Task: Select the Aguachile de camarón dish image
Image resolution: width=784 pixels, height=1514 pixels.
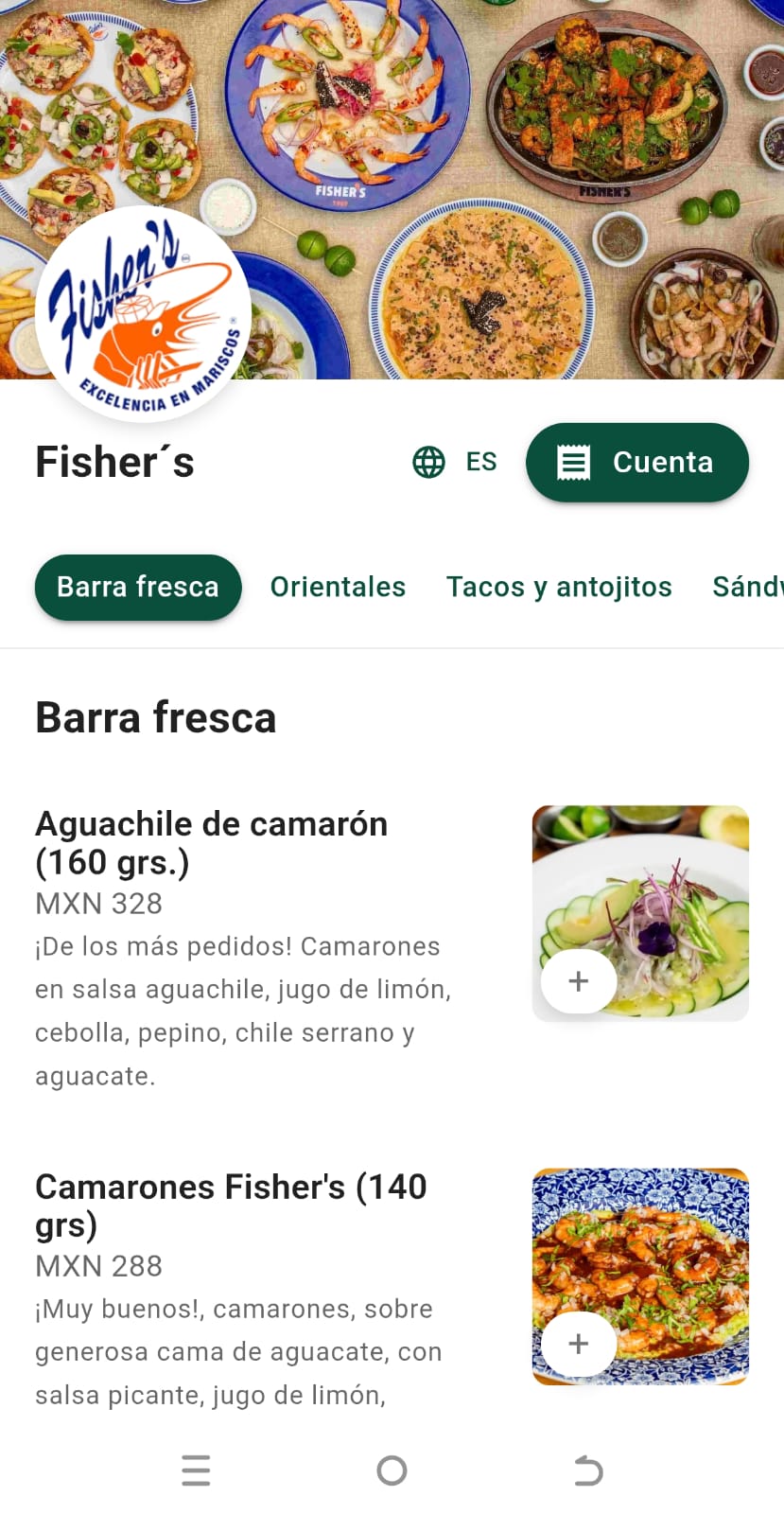Action: point(640,912)
